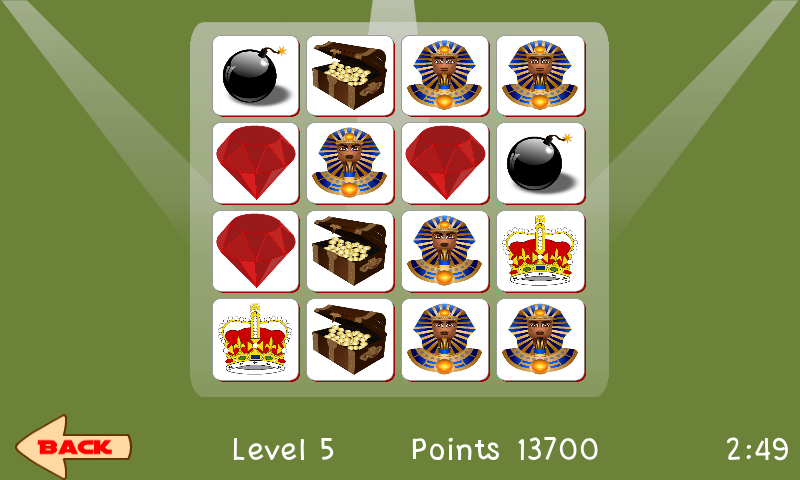Select the treasure chest right beside the bomb

350,76
